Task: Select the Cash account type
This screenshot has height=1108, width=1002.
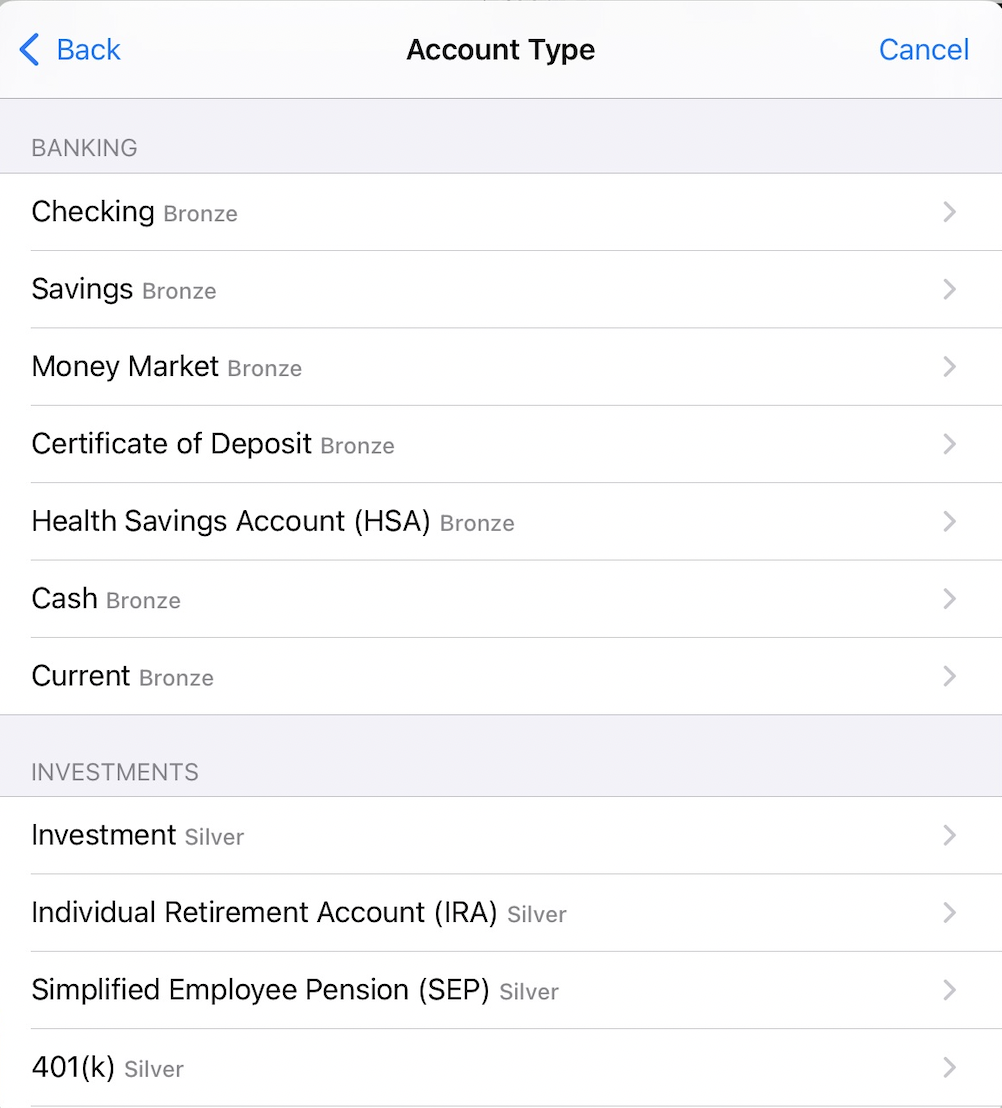Action: (x=500, y=599)
